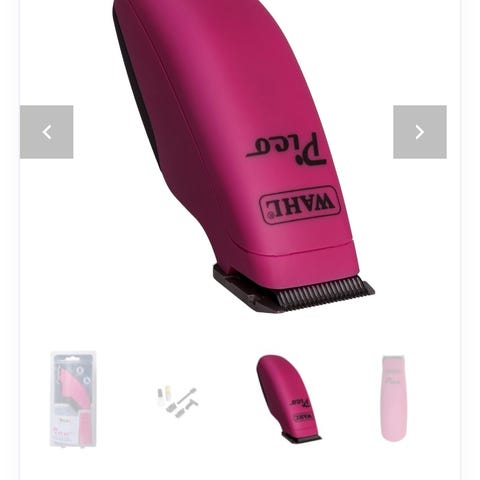The width and height of the screenshot is (480, 480).
Task: Select the dark pink angled clipper thumbnail
Action: coord(289,399)
